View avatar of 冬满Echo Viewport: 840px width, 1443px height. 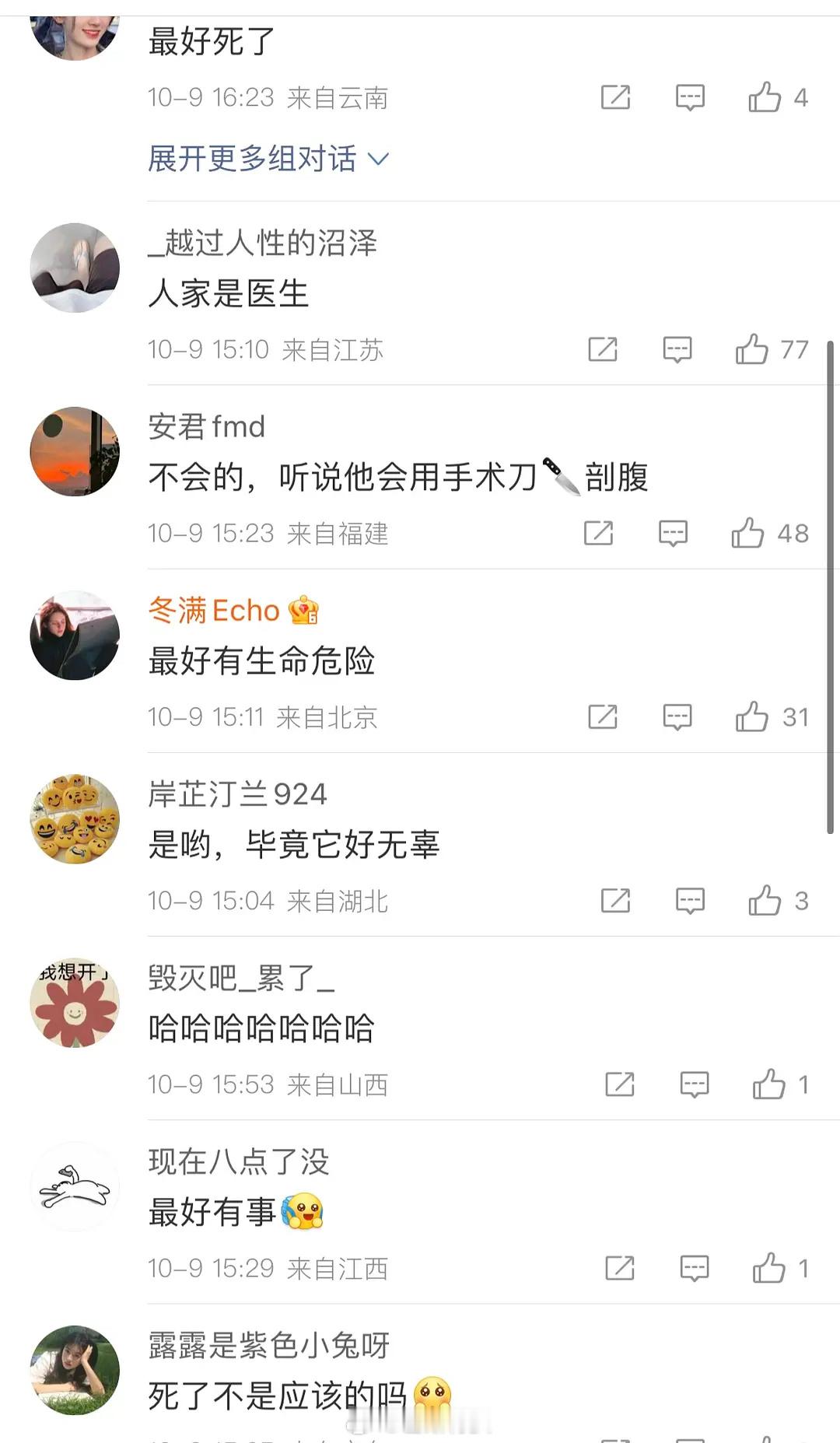click(75, 636)
